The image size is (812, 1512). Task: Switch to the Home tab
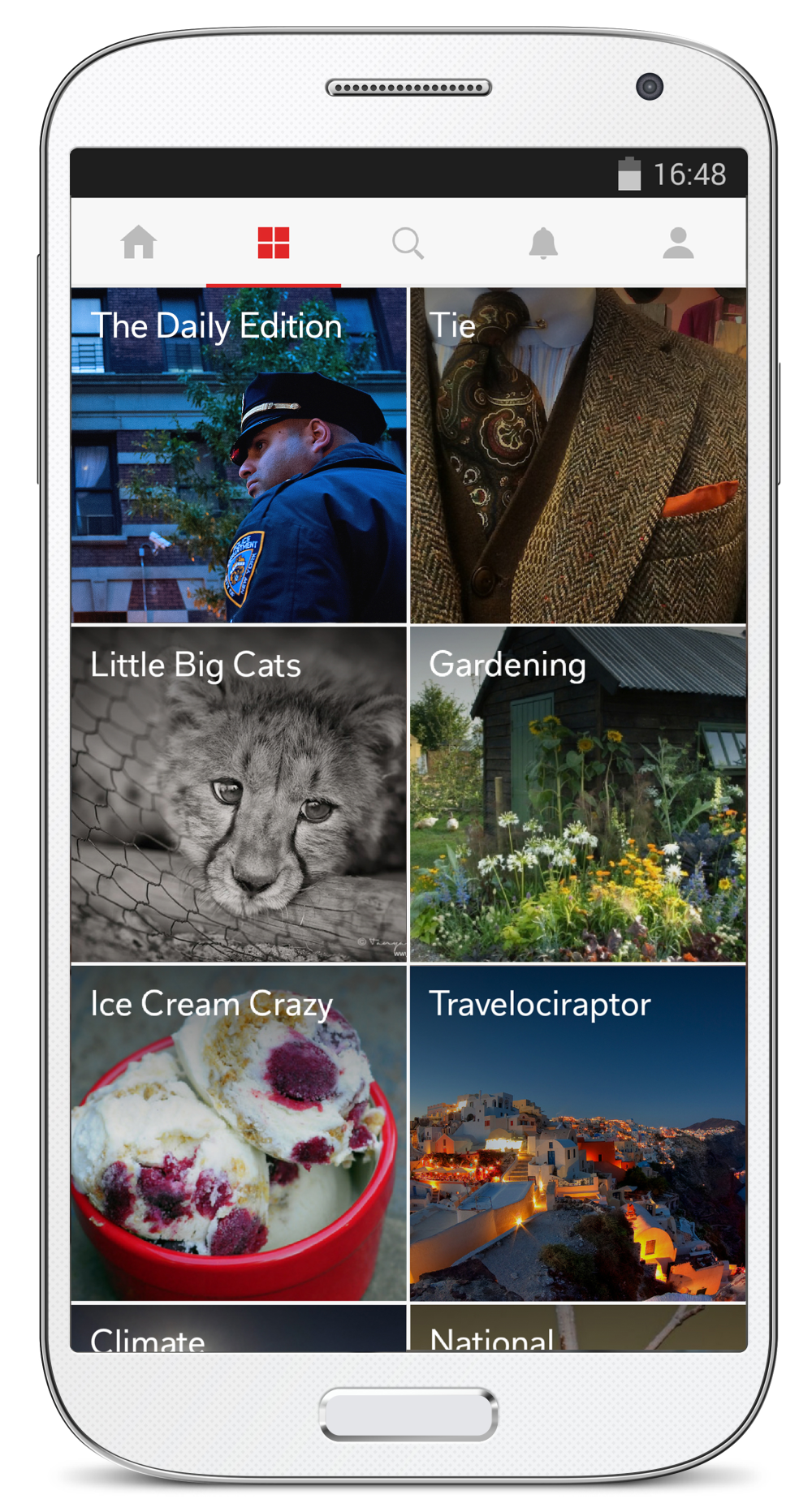[x=139, y=243]
